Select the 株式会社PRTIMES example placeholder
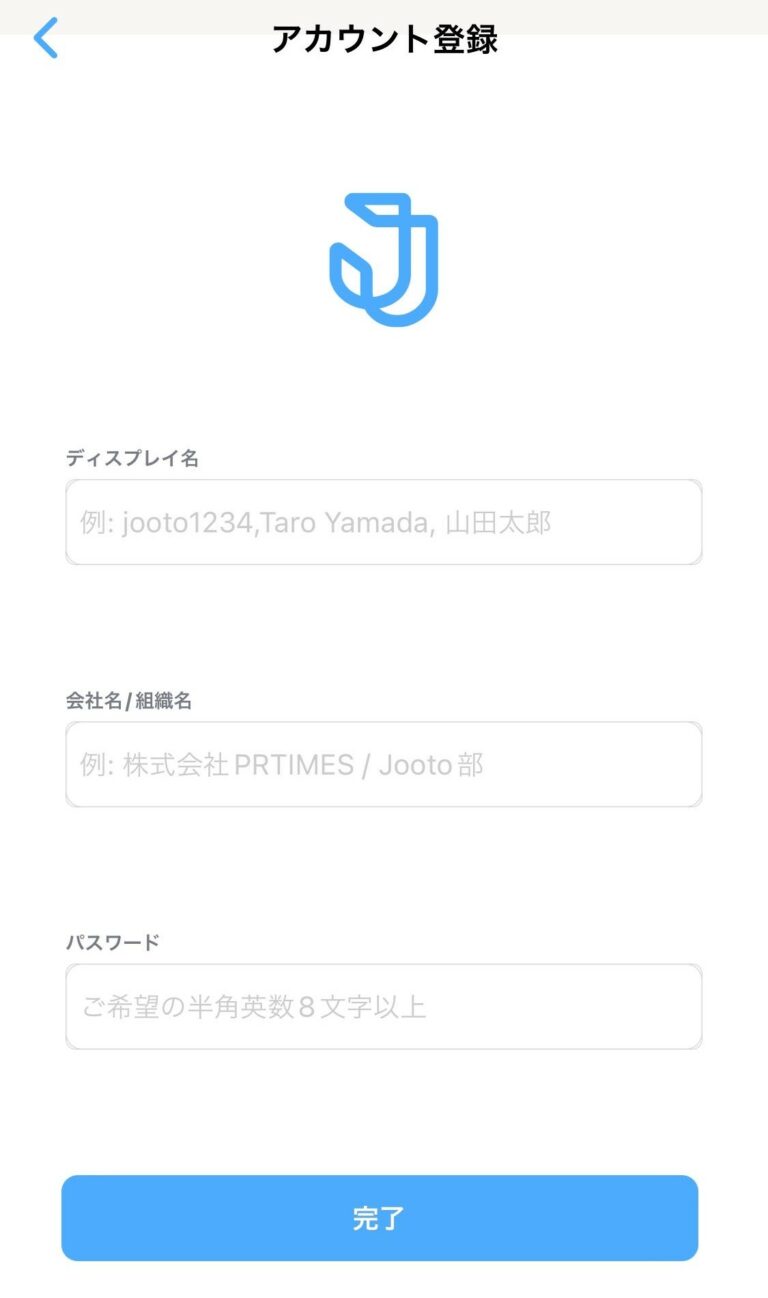Screen dimensions: 768x1298 [383, 764]
